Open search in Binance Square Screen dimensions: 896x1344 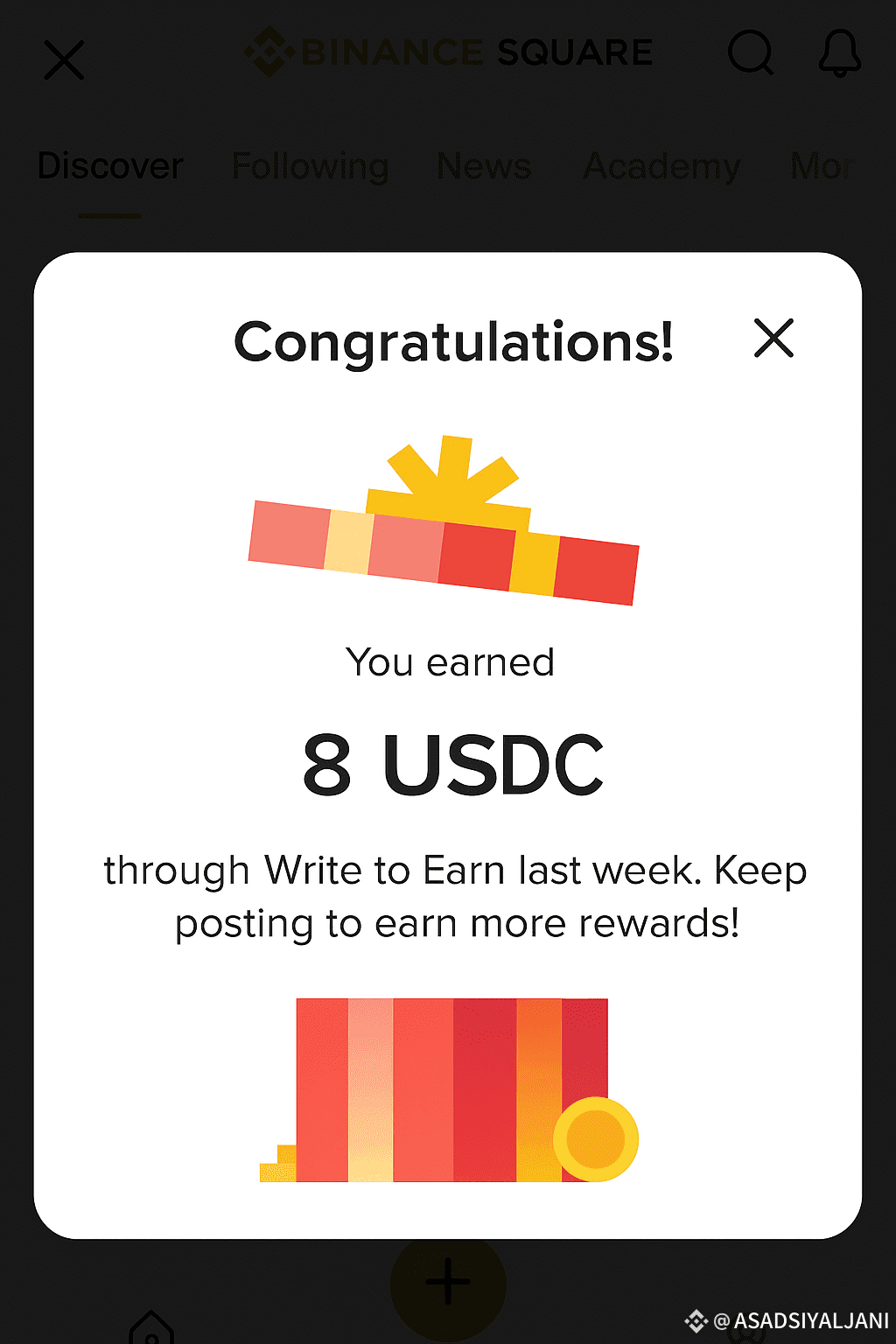[x=750, y=53]
